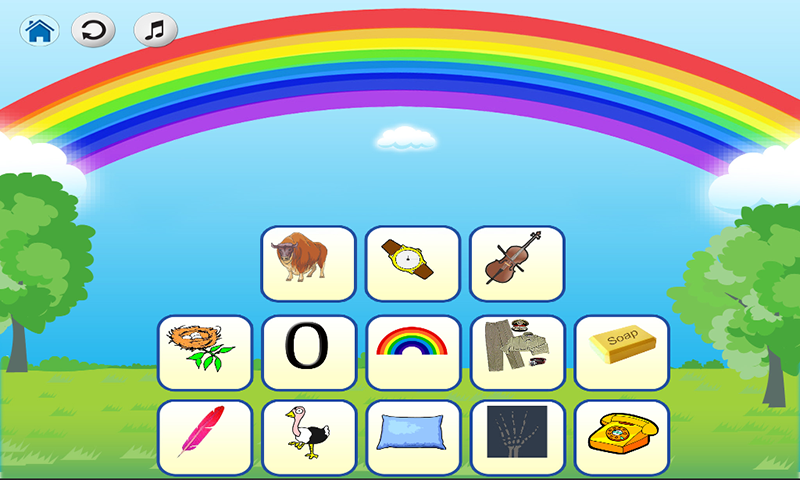Tap the bird nest tile

[x=204, y=352]
